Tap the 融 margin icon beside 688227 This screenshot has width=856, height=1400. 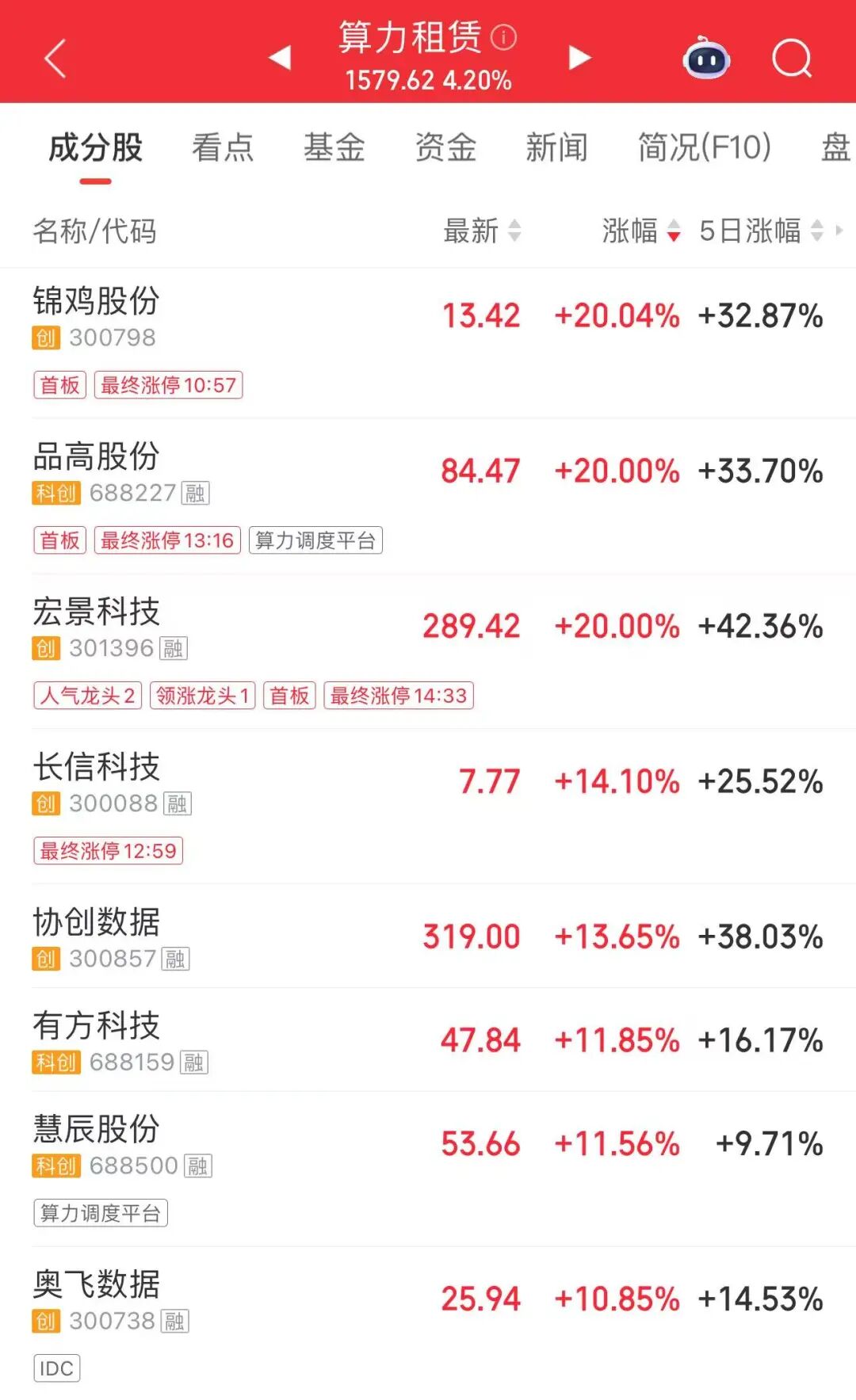[196, 494]
